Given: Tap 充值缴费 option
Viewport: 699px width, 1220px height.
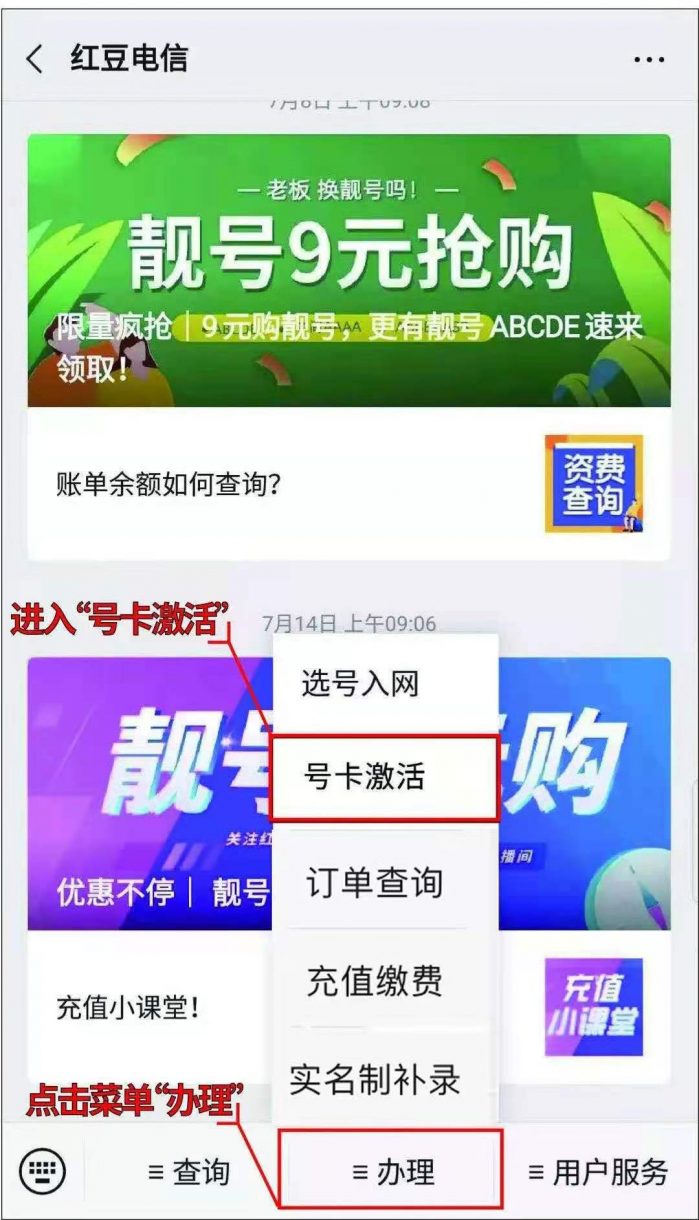Looking at the screenshot, I should 373,982.
